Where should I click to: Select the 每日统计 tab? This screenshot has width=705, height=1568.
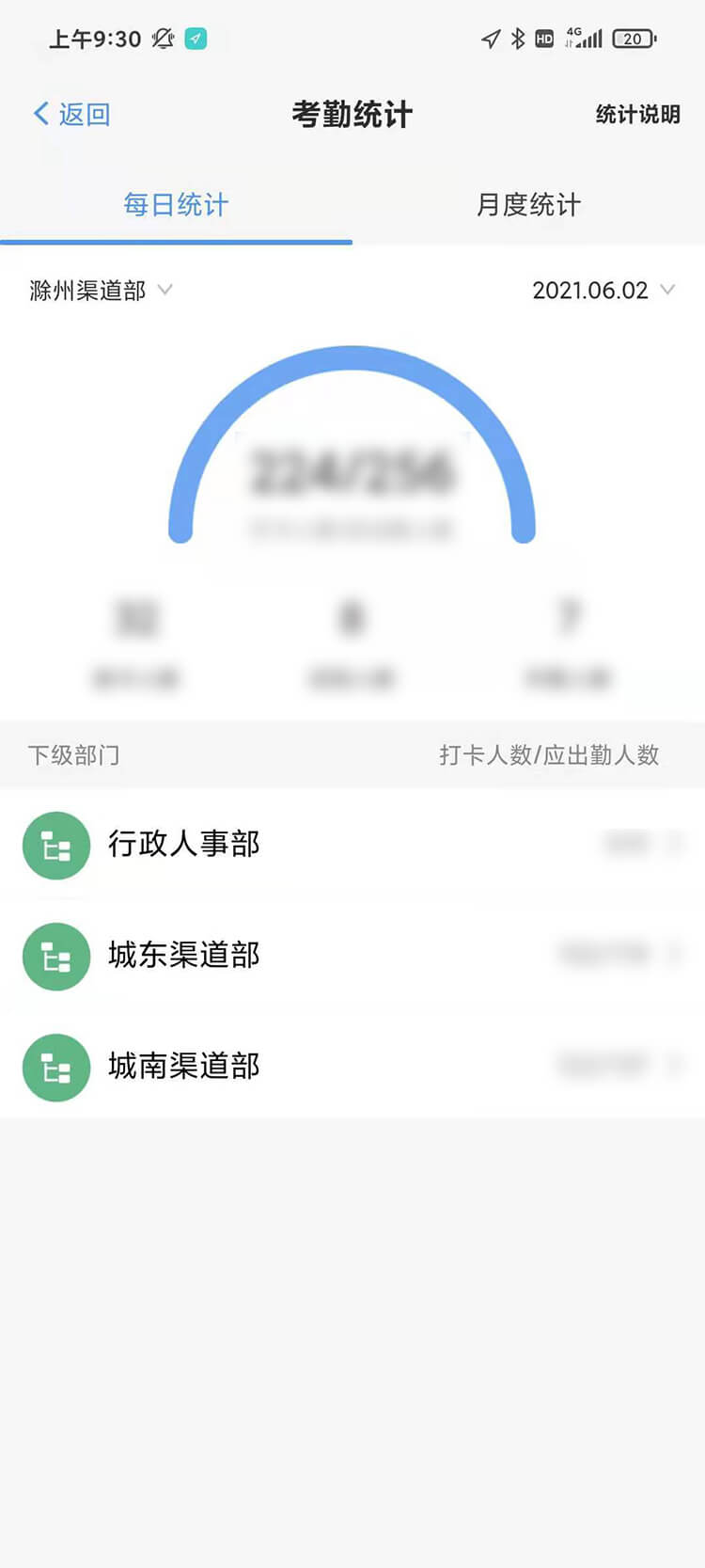point(176,205)
